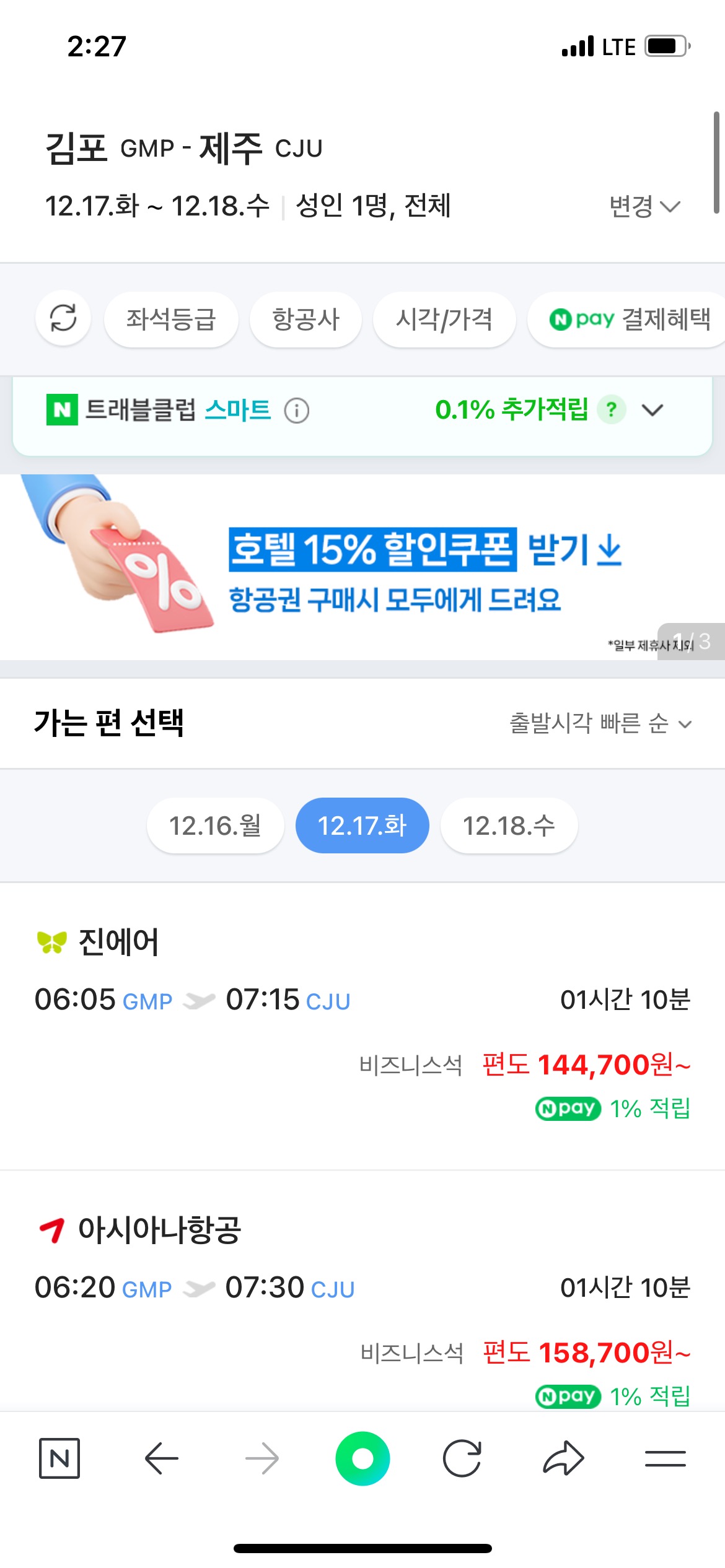This screenshot has width=725, height=1568.
Task: Choose the 진에어 06:05 flight
Action: point(362,1022)
